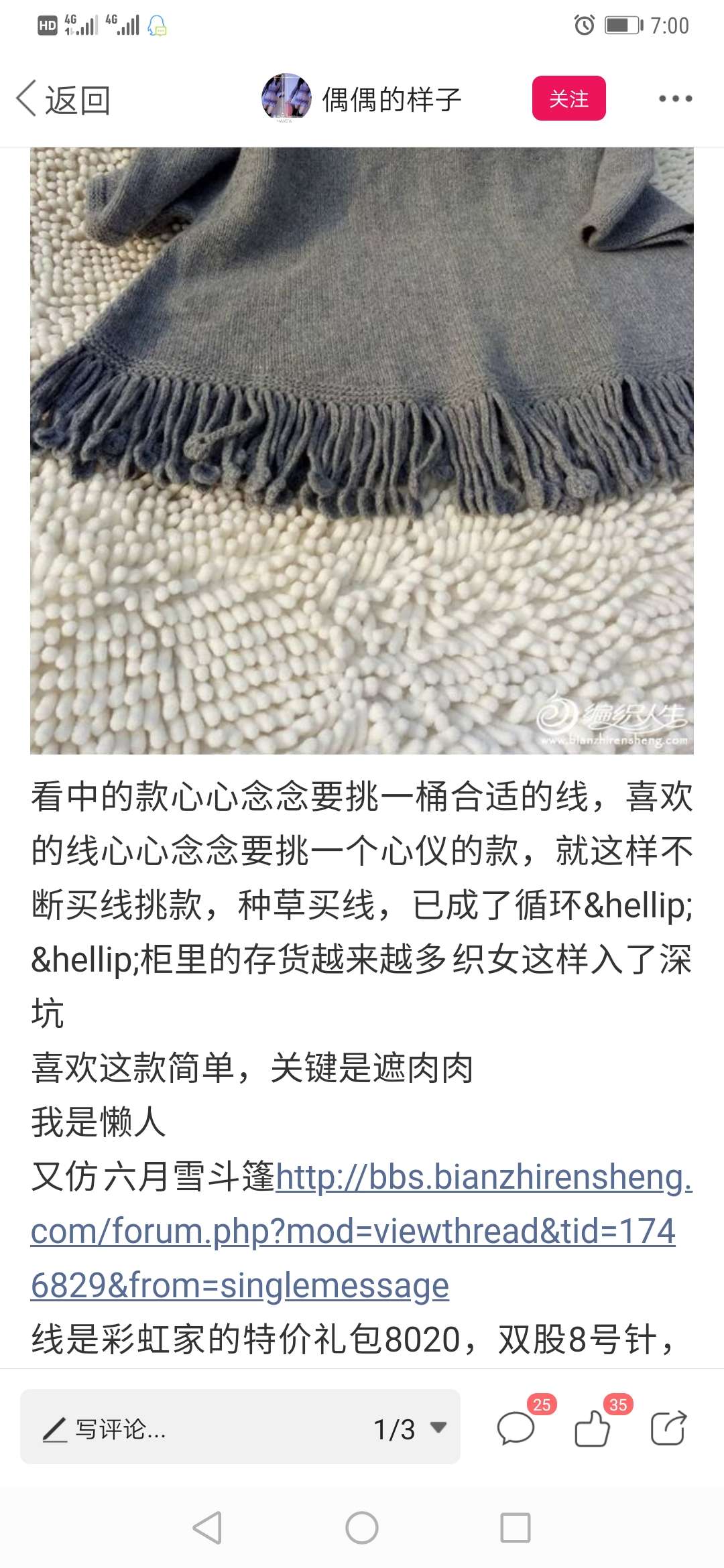724x1568 pixels.
Task: Open the three-dot overflow menu
Action: [674, 99]
